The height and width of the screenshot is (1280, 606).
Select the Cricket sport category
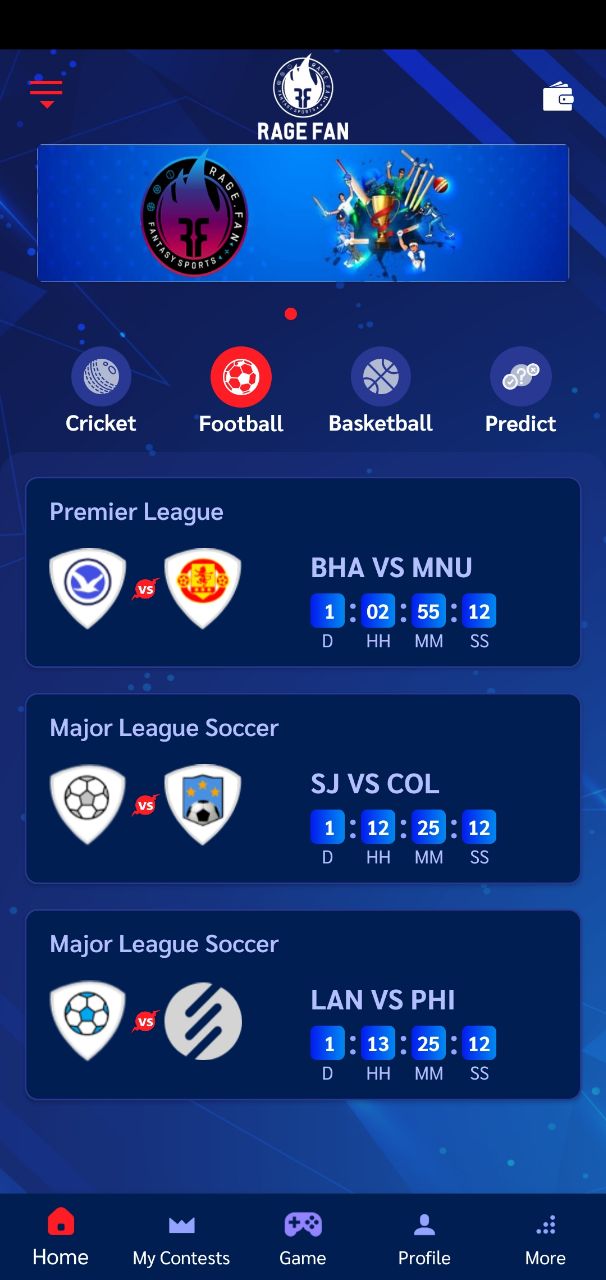tap(101, 391)
